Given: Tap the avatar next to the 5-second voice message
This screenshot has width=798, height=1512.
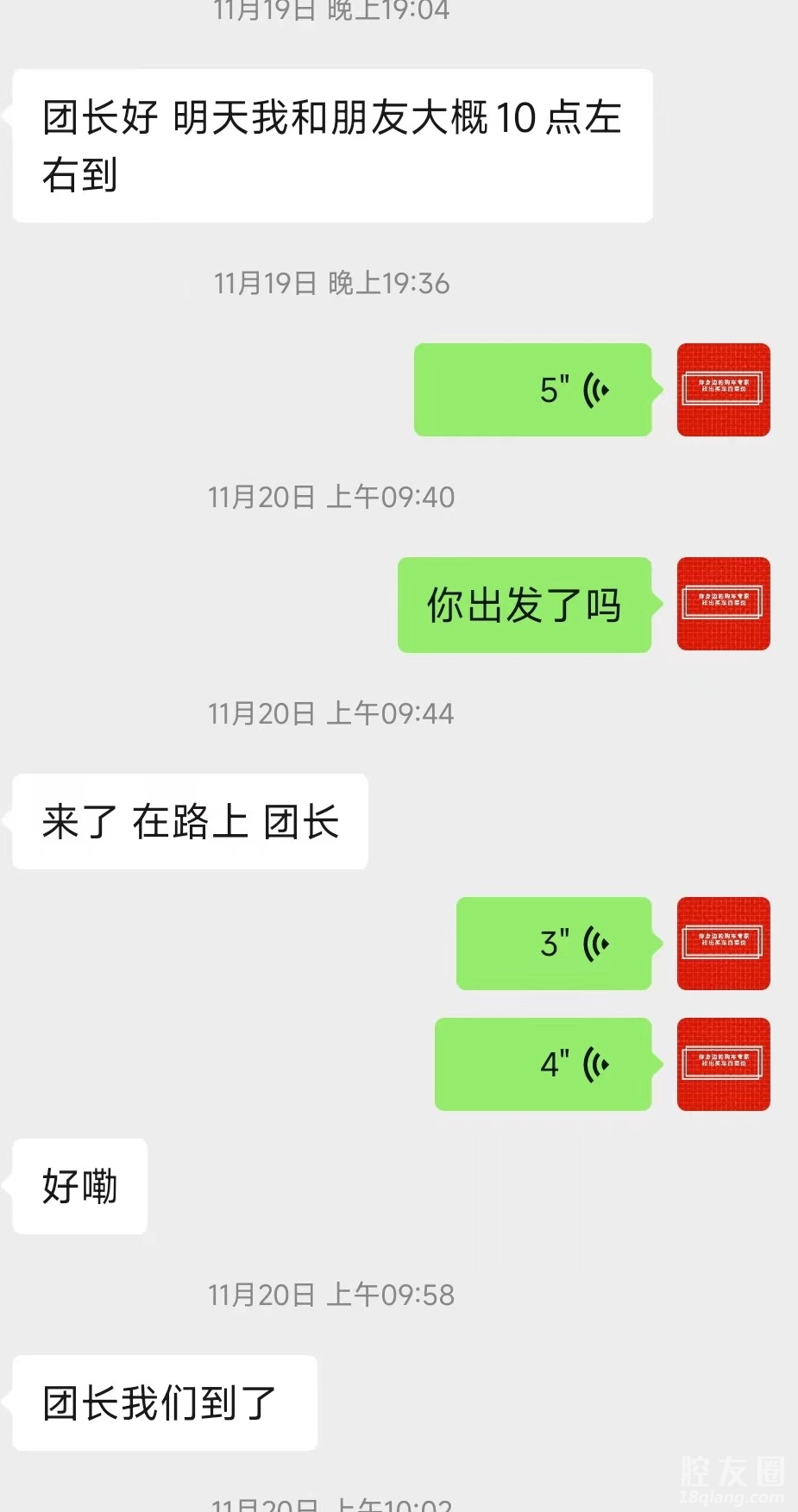Looking at the screenshot, I should (723, 390).
